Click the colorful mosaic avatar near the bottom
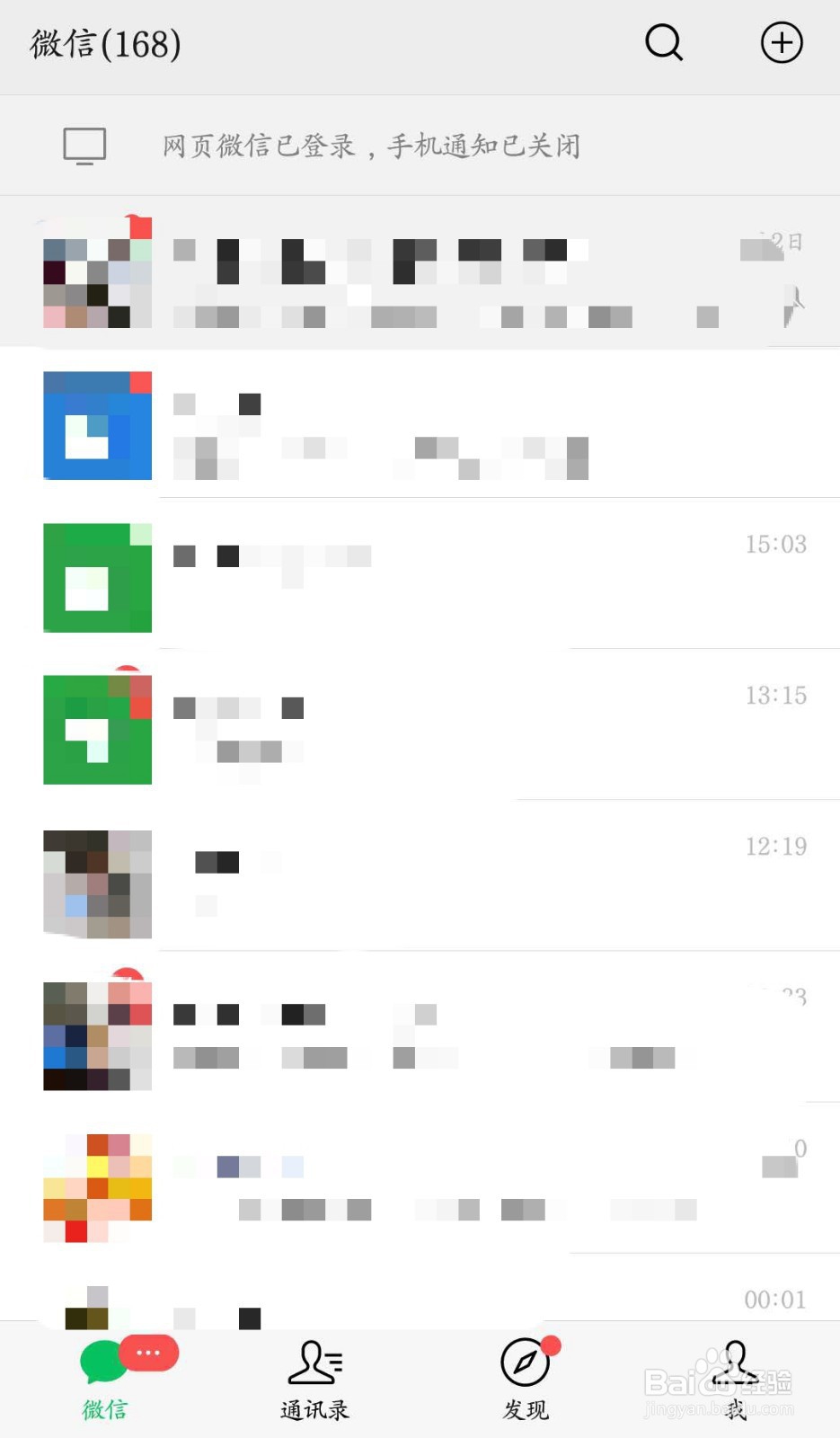The height and width of the screenshot is (1438, 840). [97, 1186]
